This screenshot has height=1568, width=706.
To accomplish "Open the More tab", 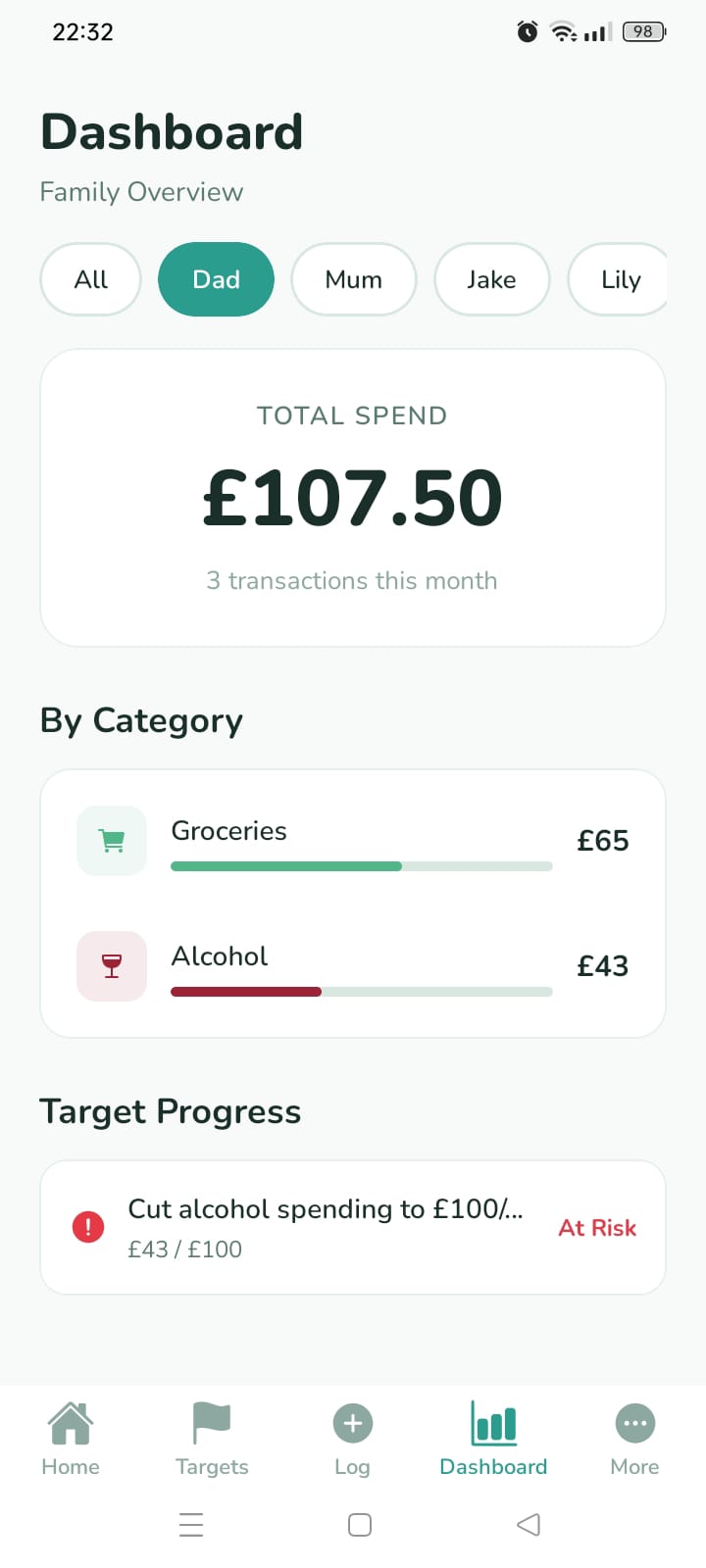I will 634,1439.
